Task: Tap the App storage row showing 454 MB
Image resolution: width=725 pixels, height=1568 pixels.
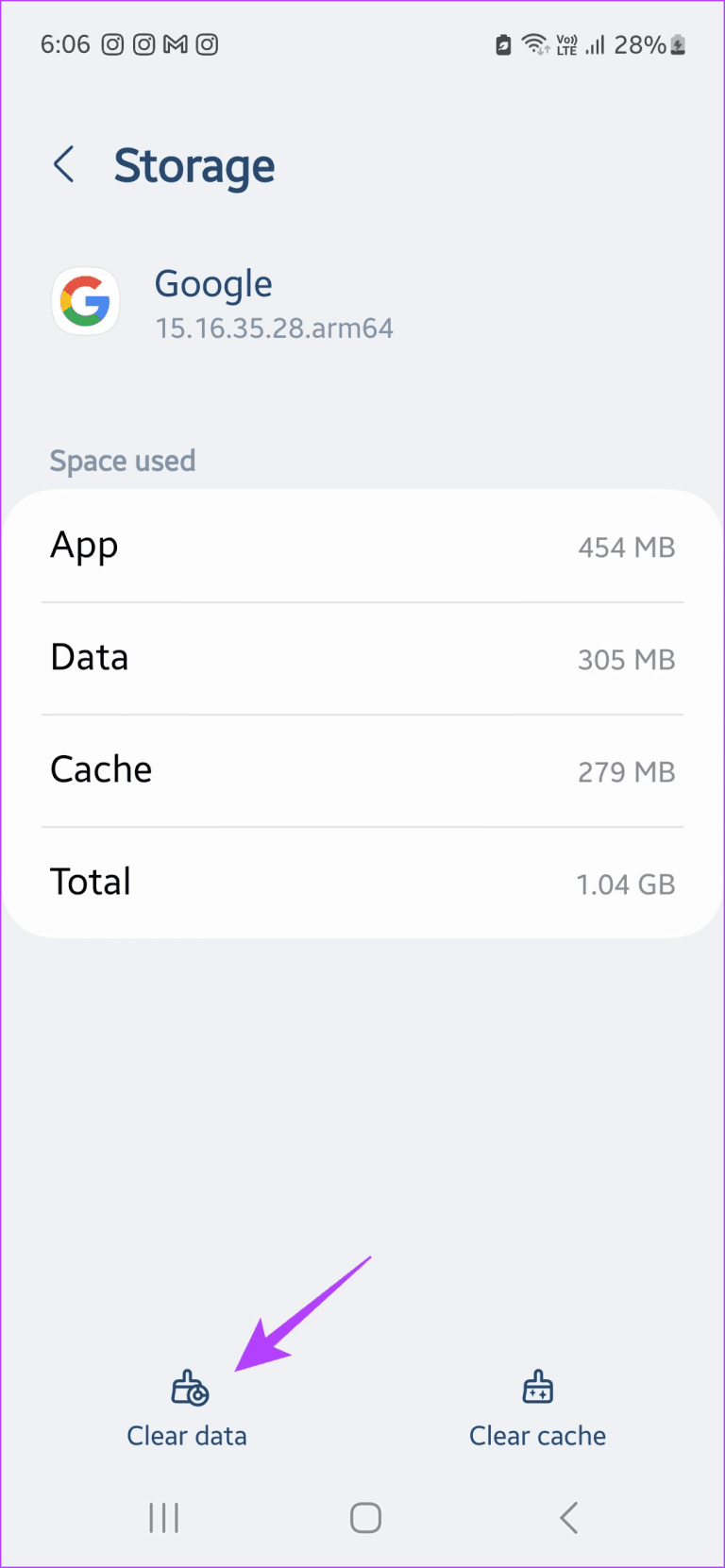Action: (362, 546)
